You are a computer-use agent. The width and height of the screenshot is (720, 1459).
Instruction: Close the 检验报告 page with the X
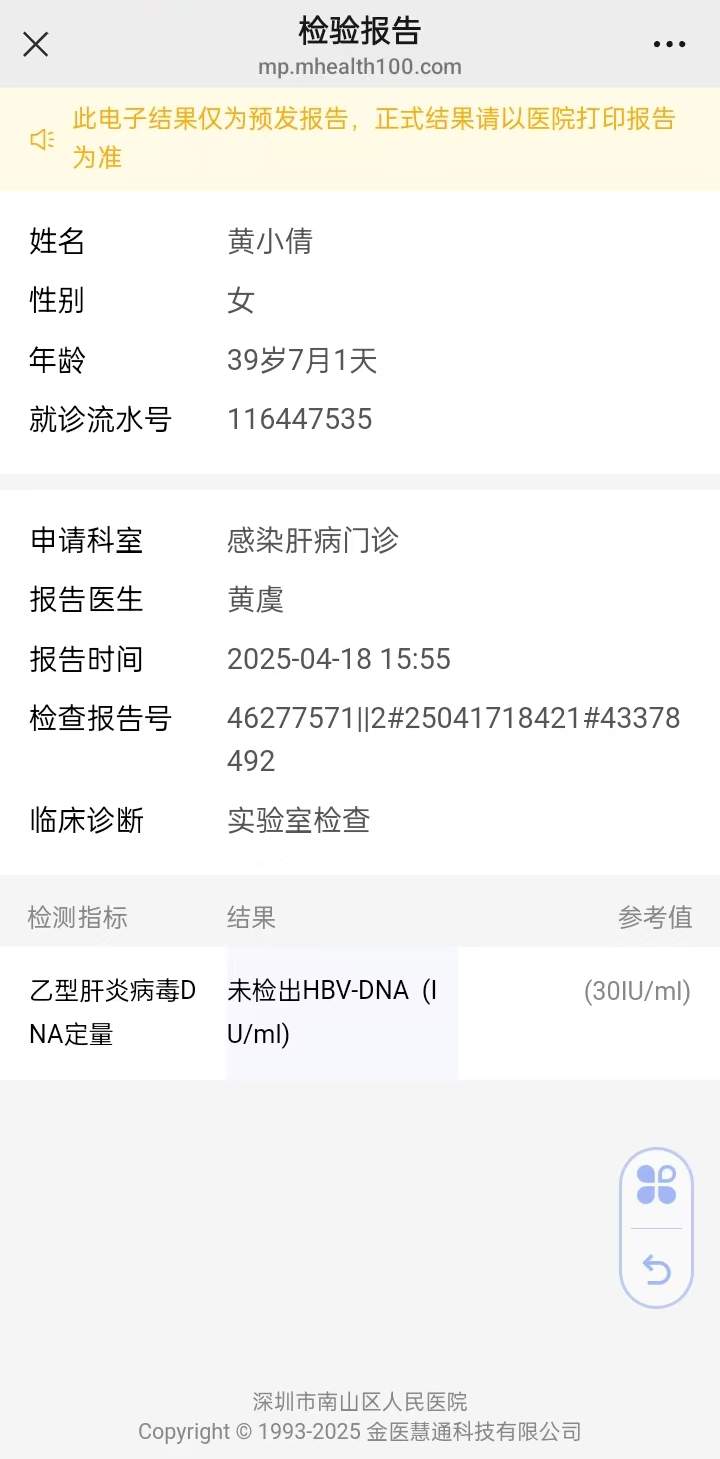coord(36,44)
